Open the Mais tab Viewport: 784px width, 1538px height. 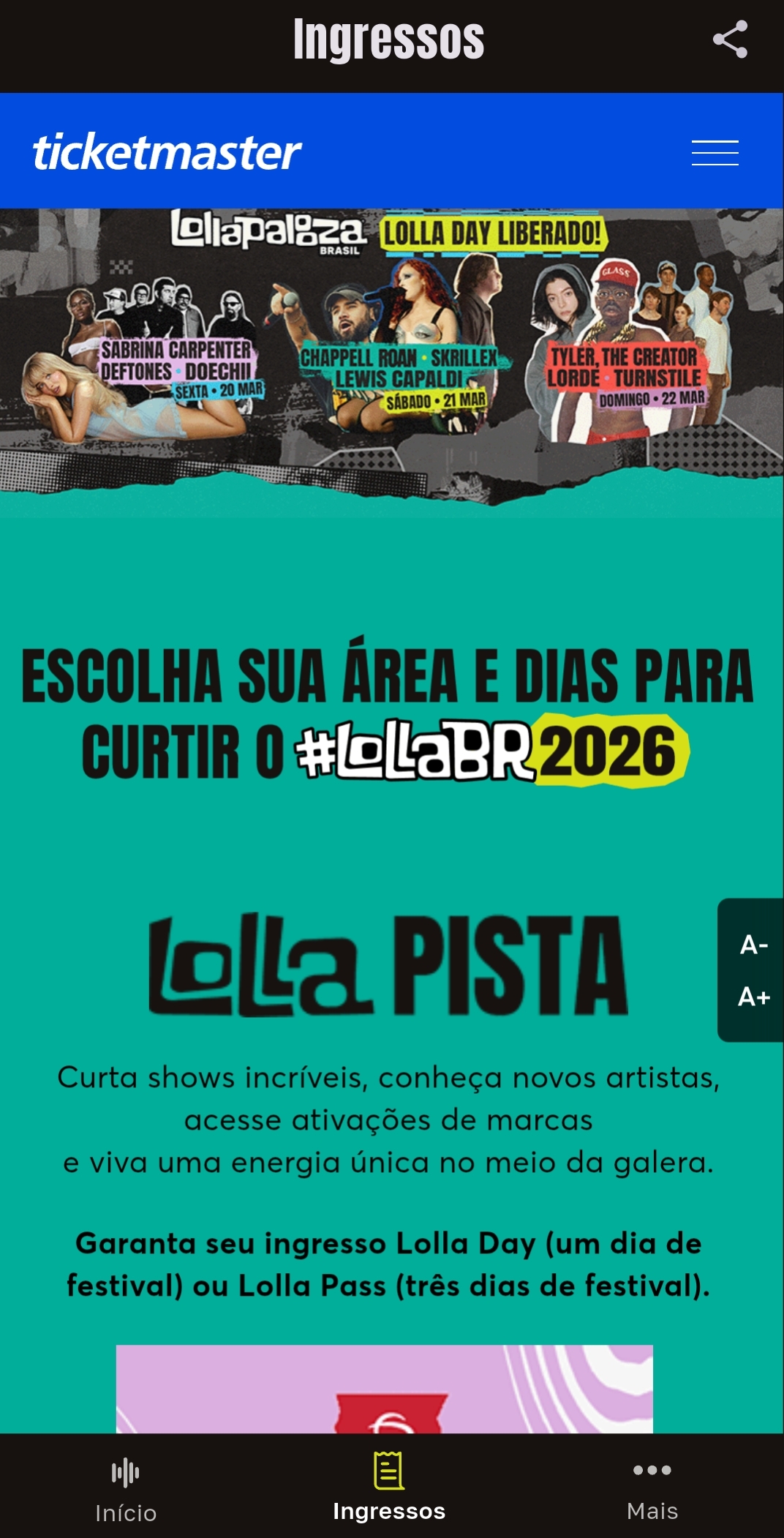point(652,1488)
